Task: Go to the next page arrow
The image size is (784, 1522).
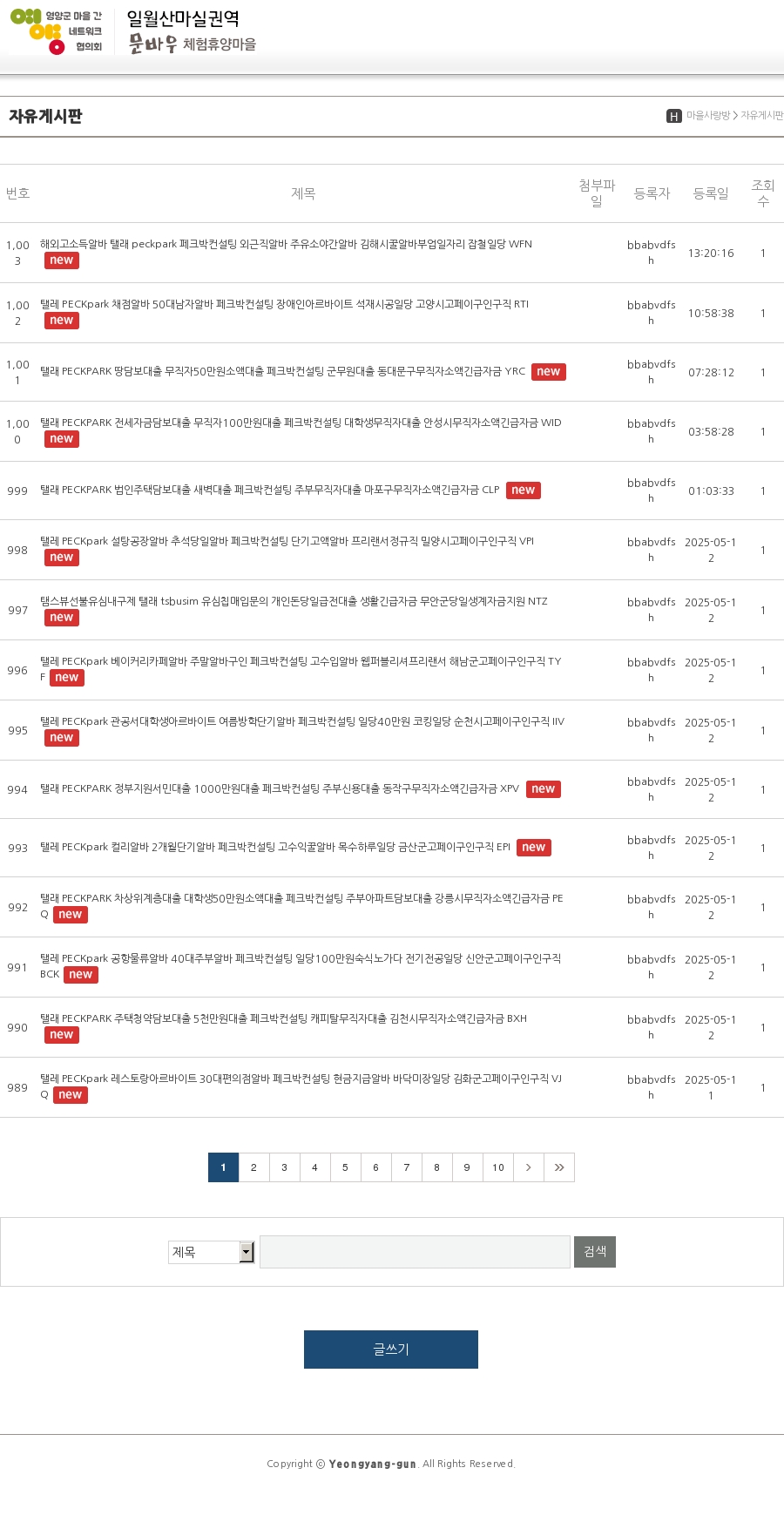Action: tap(528, 1167)
